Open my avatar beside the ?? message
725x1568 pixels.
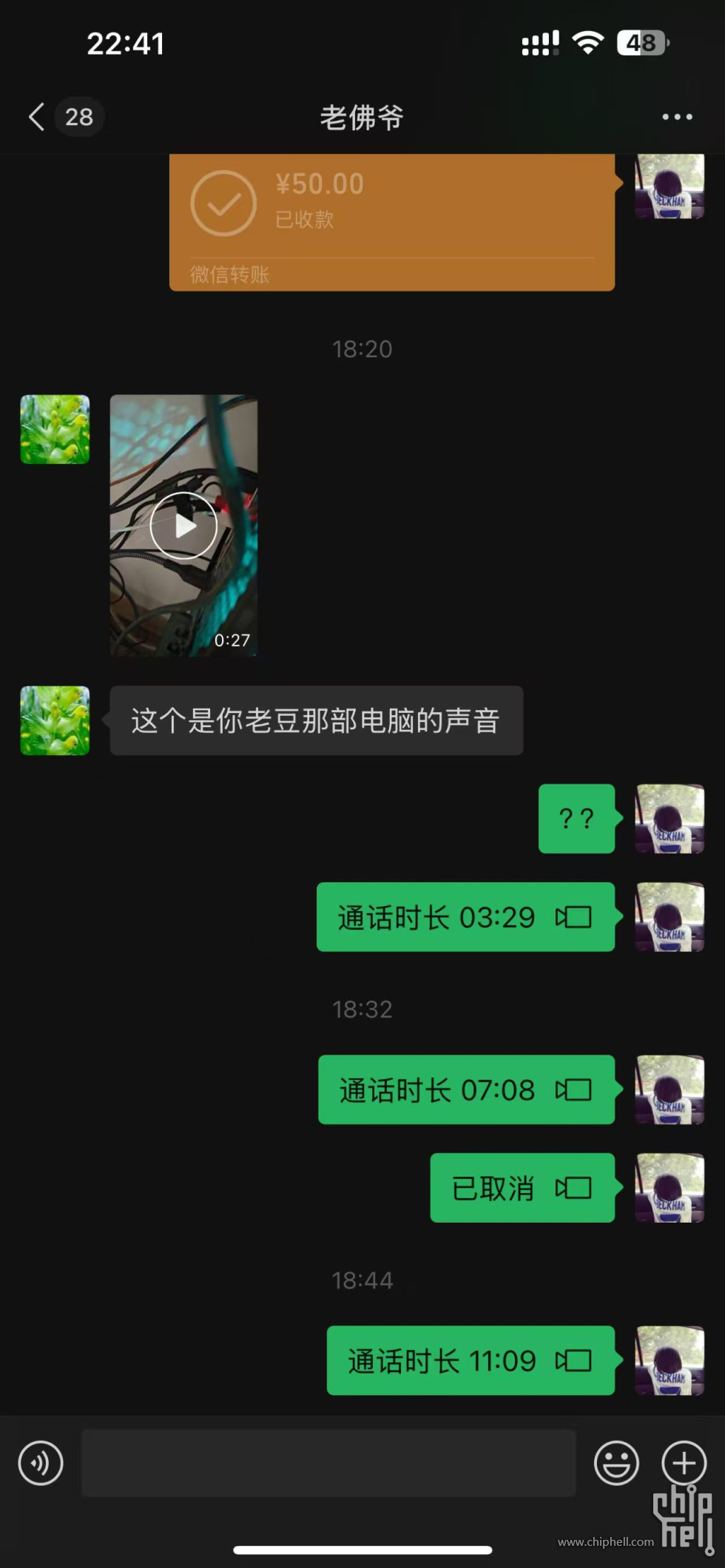tap(670, 819)
